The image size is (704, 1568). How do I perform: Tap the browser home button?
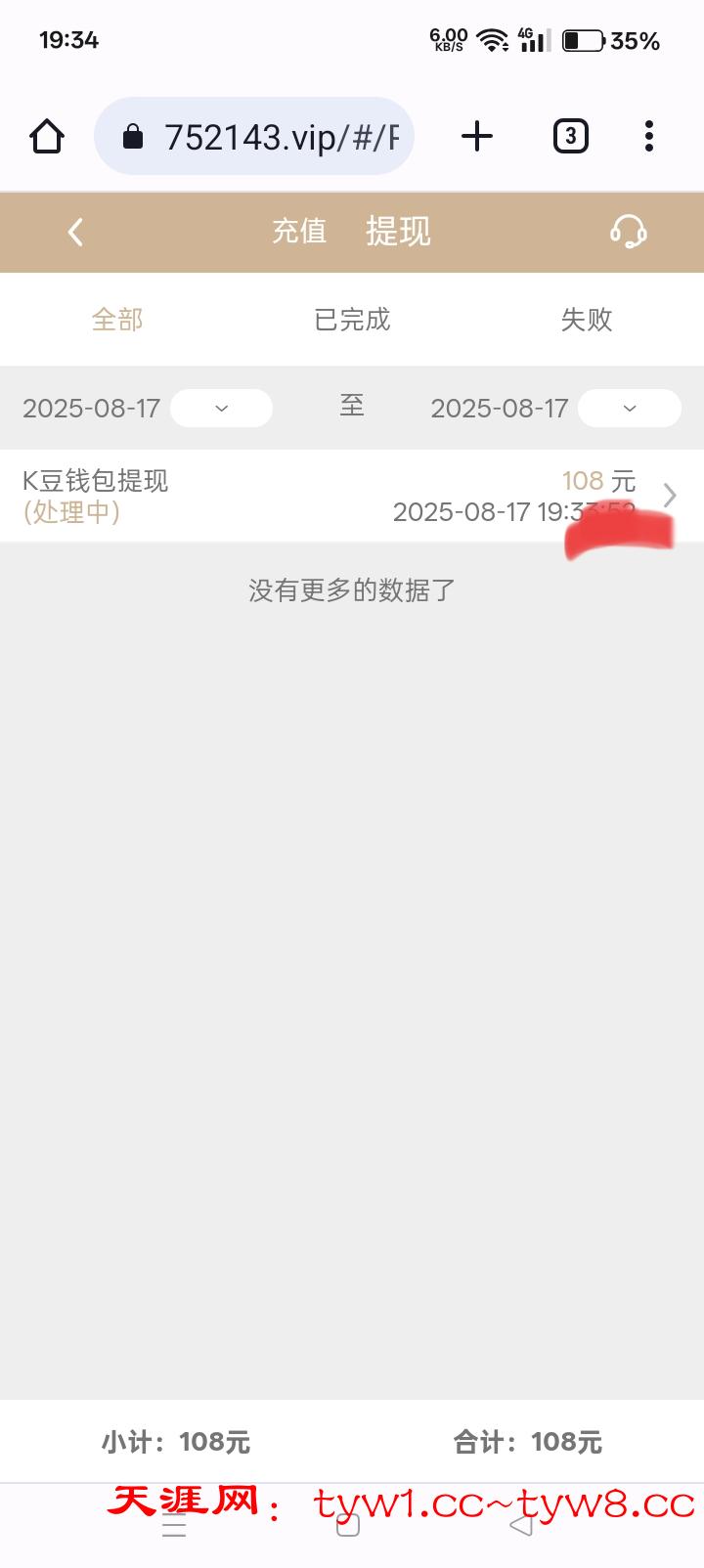(x=47, y=137)
